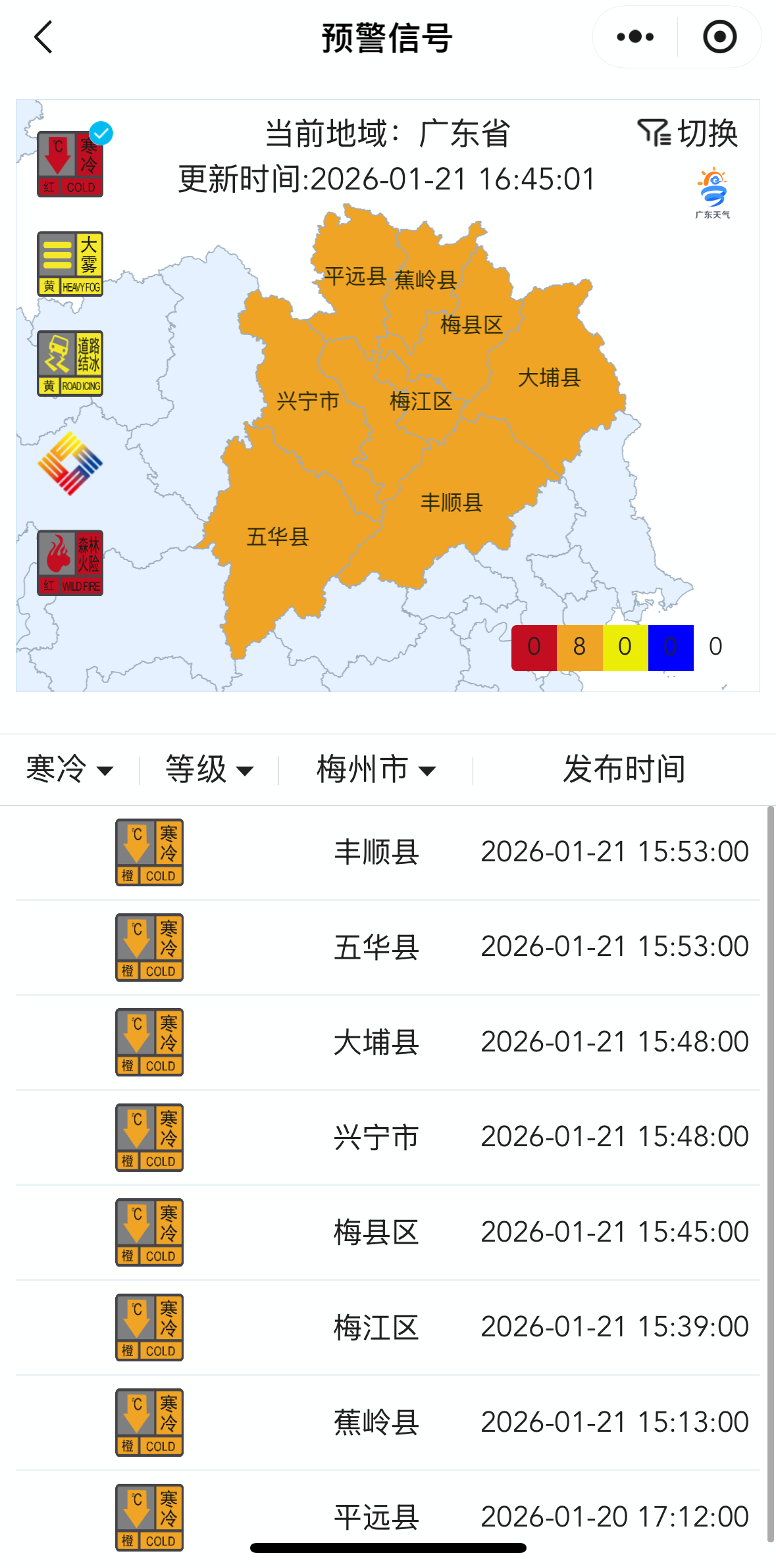This screenshot has width=776, height=1568.
Task: Tap the multicolor all-warnings icon
Action: tap(70, 463)
